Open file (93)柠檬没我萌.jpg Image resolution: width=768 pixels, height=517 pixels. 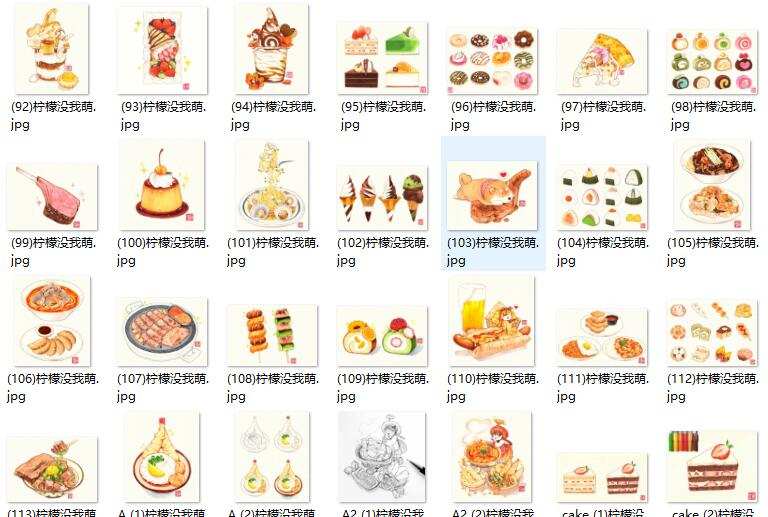point(162,51)
